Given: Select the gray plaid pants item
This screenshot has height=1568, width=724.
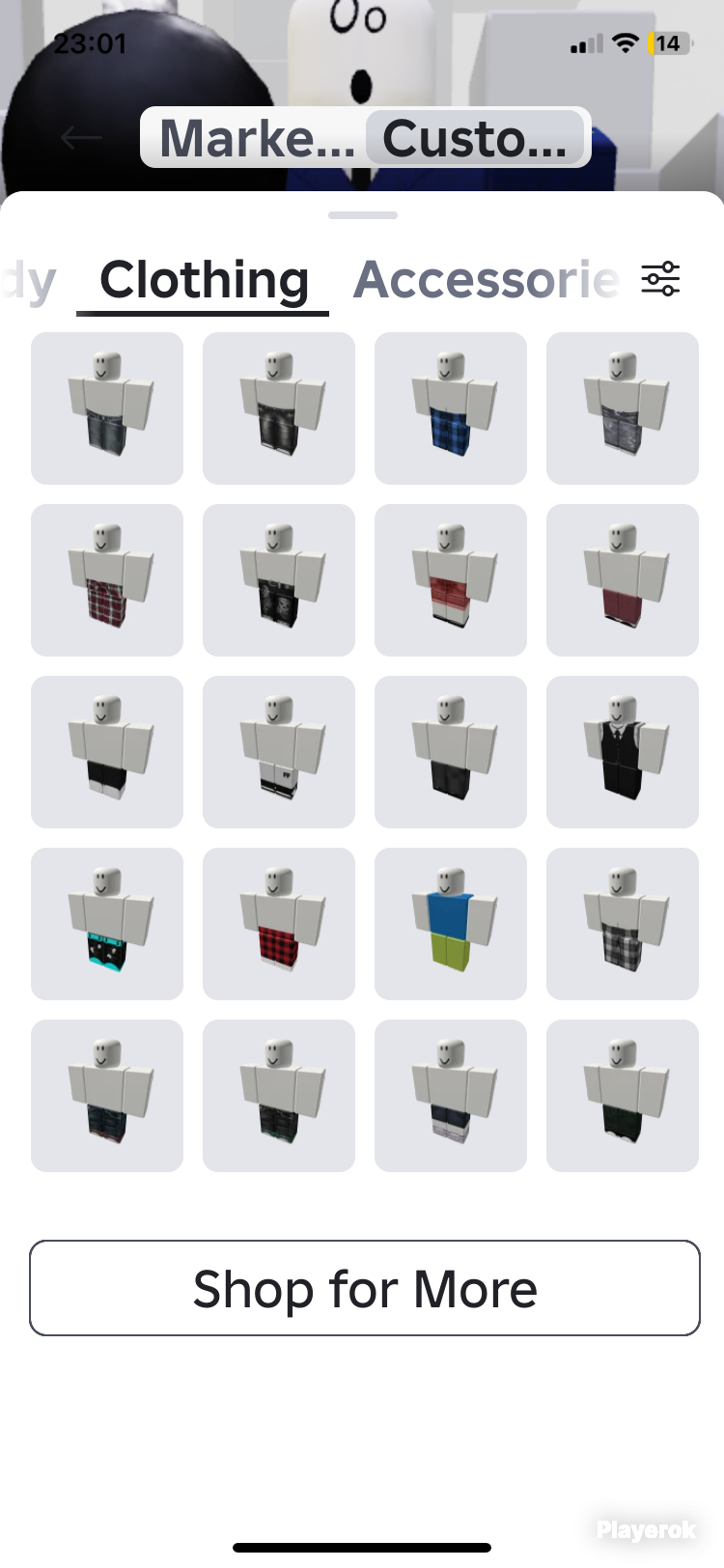Looking at the screenshot, I should tap(623, 924).
